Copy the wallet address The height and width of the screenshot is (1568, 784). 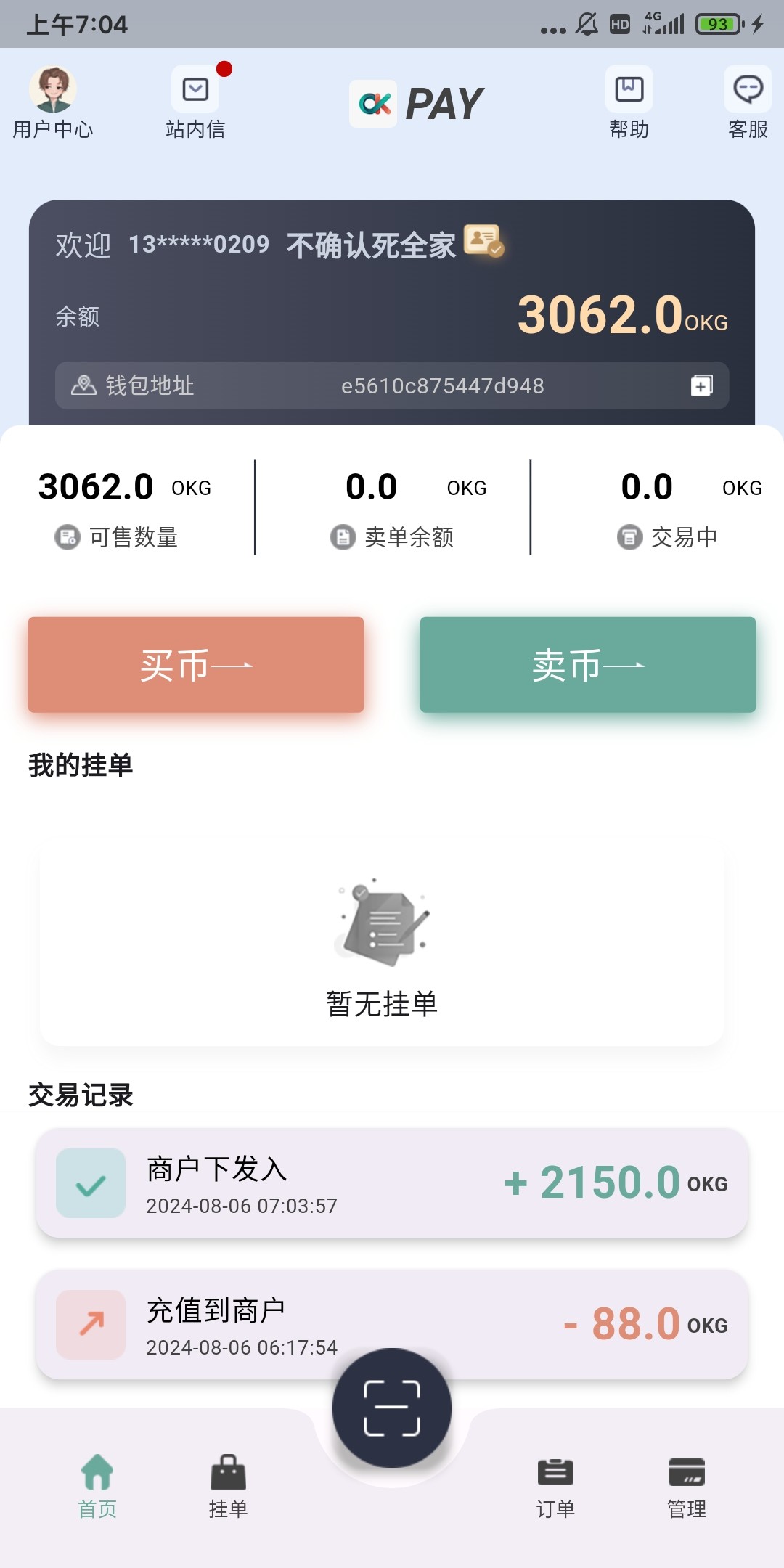[701, 385]
